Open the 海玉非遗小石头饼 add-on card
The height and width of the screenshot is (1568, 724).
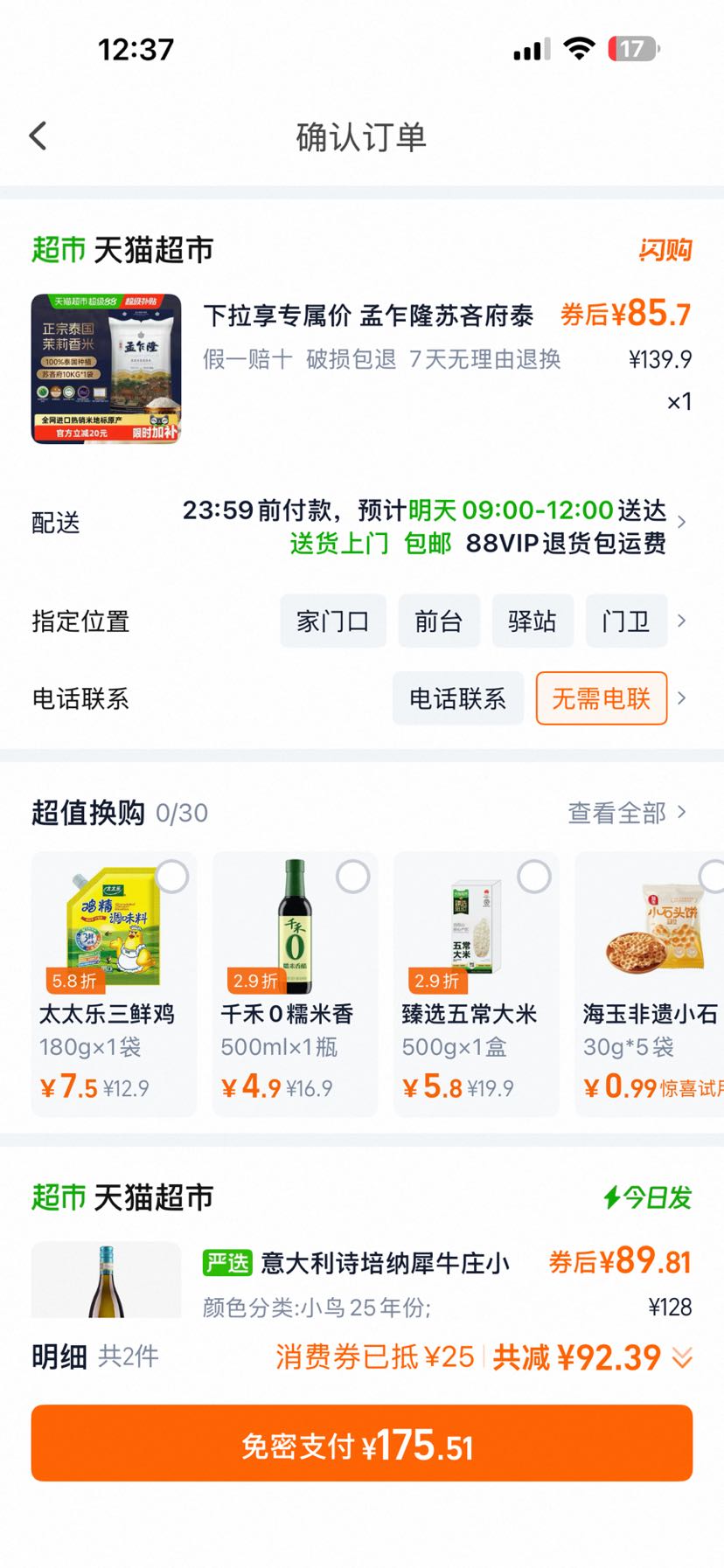650,983
